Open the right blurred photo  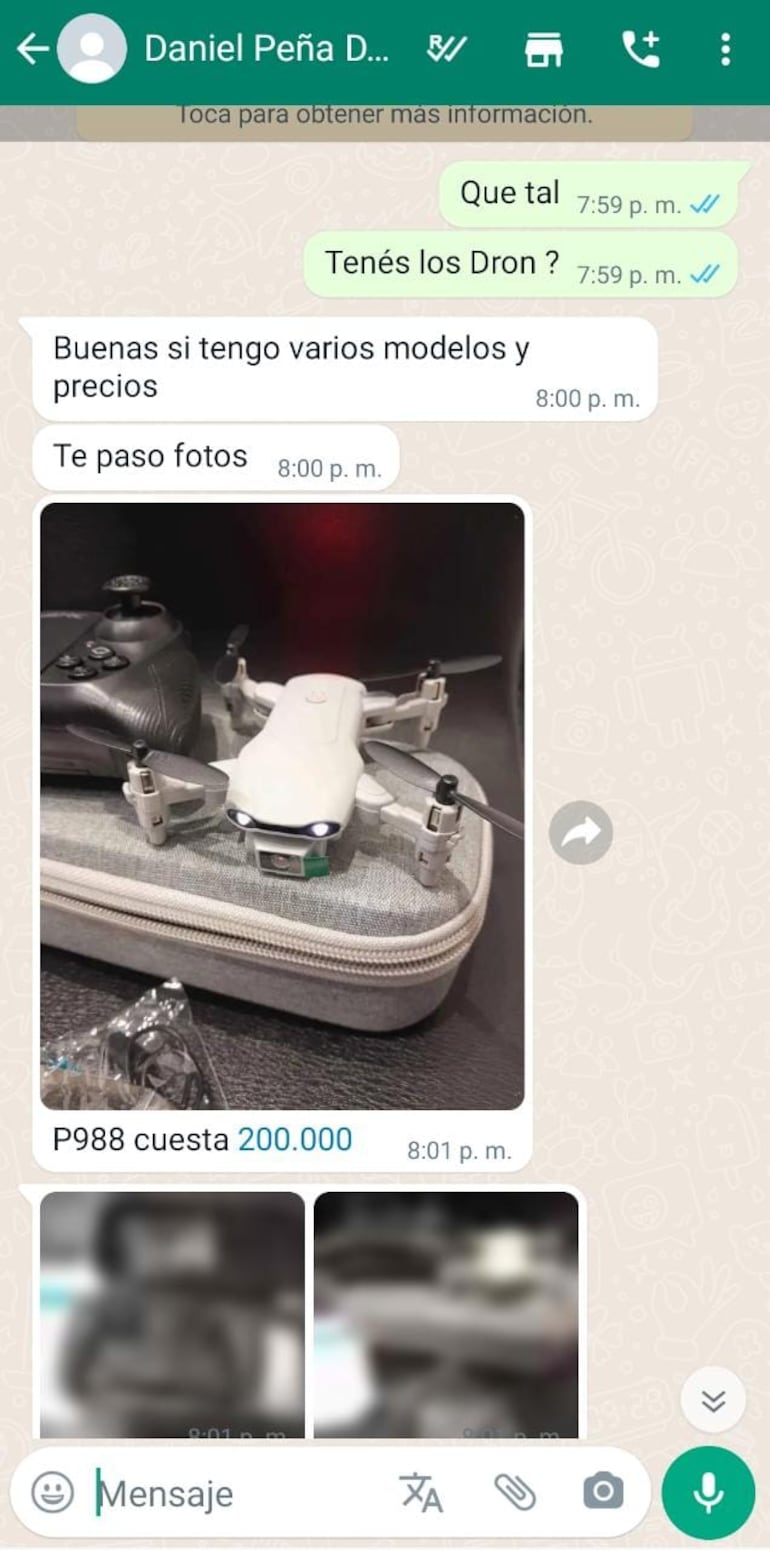point(446,1312)
